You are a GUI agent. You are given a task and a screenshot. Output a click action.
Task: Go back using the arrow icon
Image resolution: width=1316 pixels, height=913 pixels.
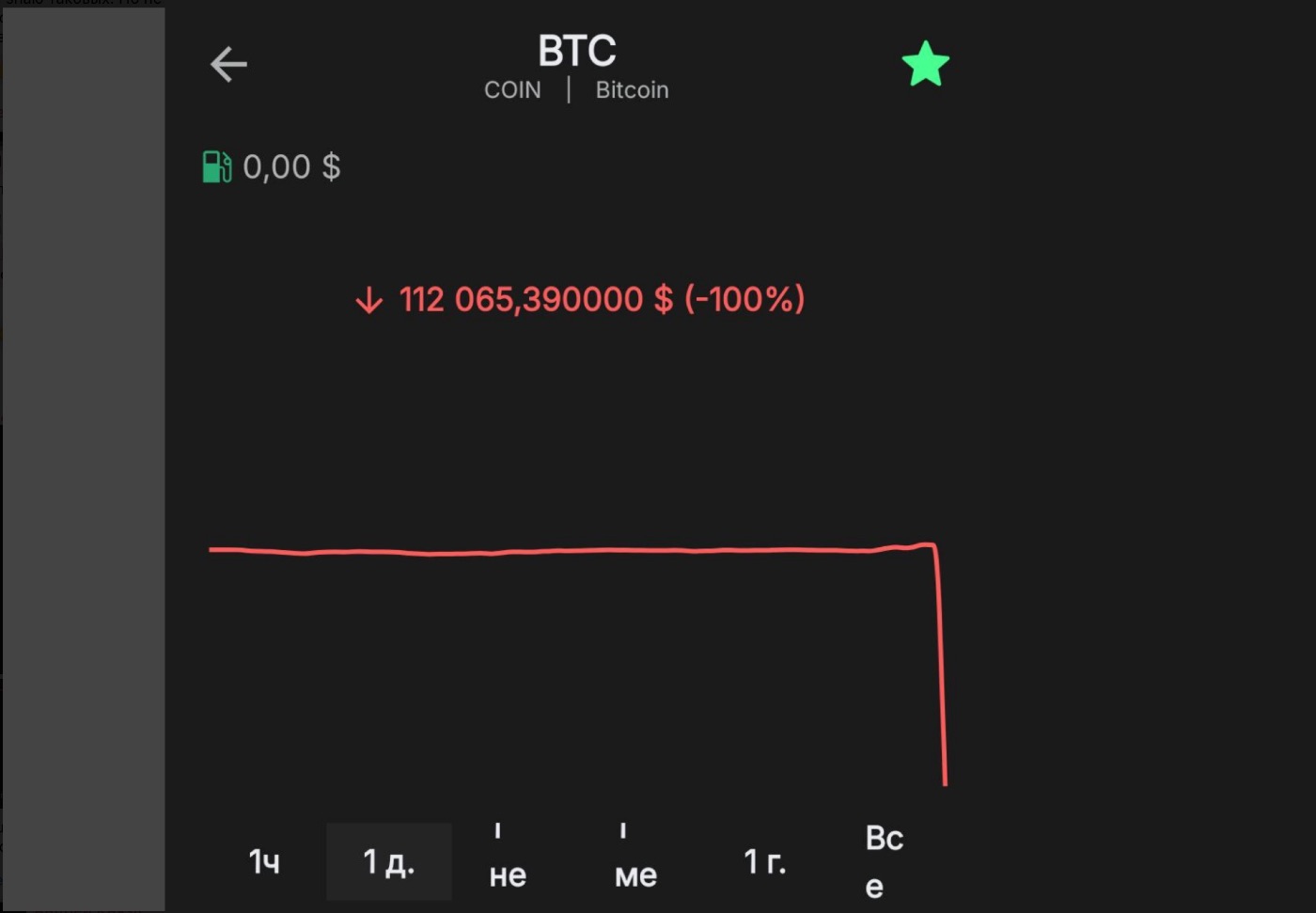228,64
